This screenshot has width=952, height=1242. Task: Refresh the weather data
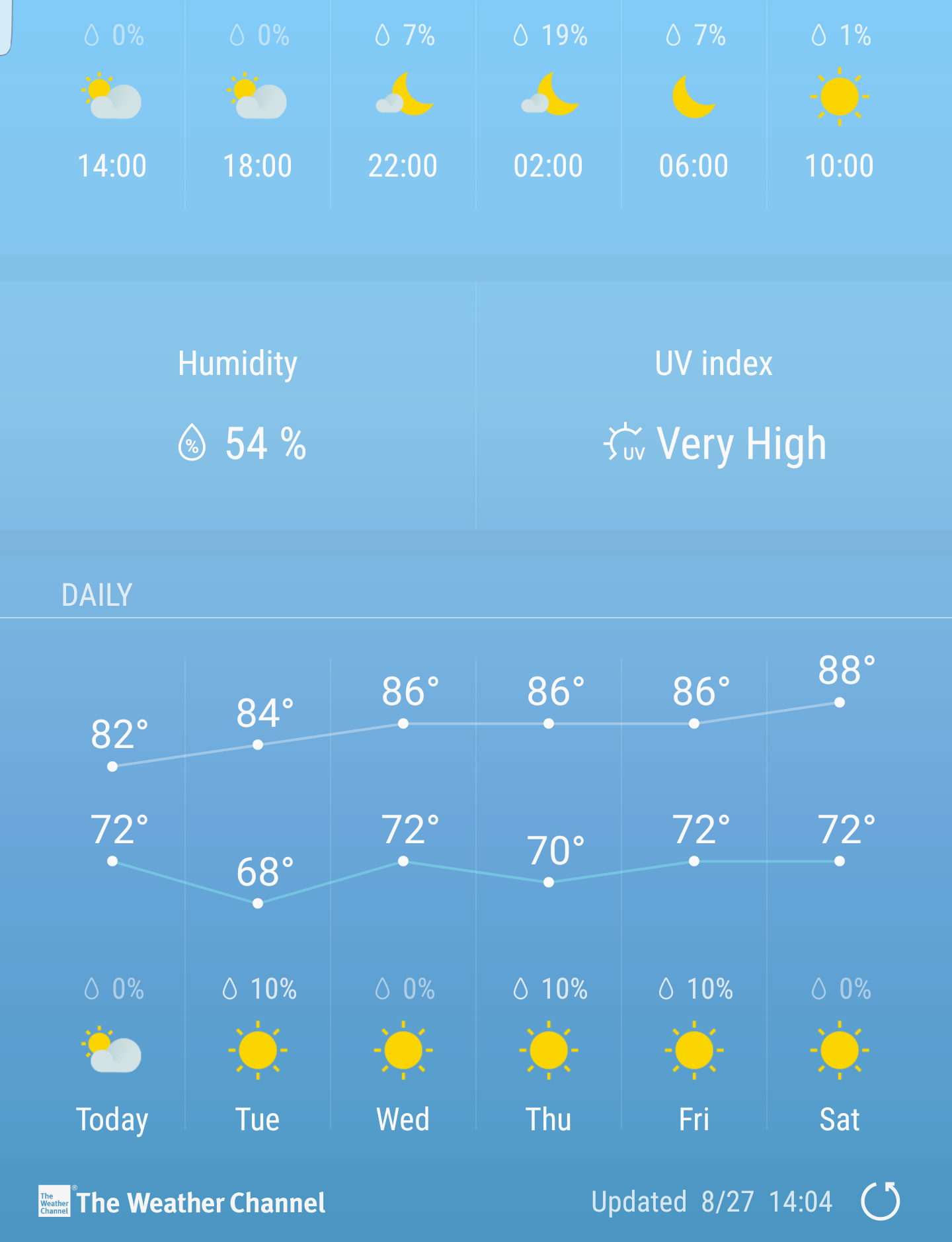(x=880, y=1201)
